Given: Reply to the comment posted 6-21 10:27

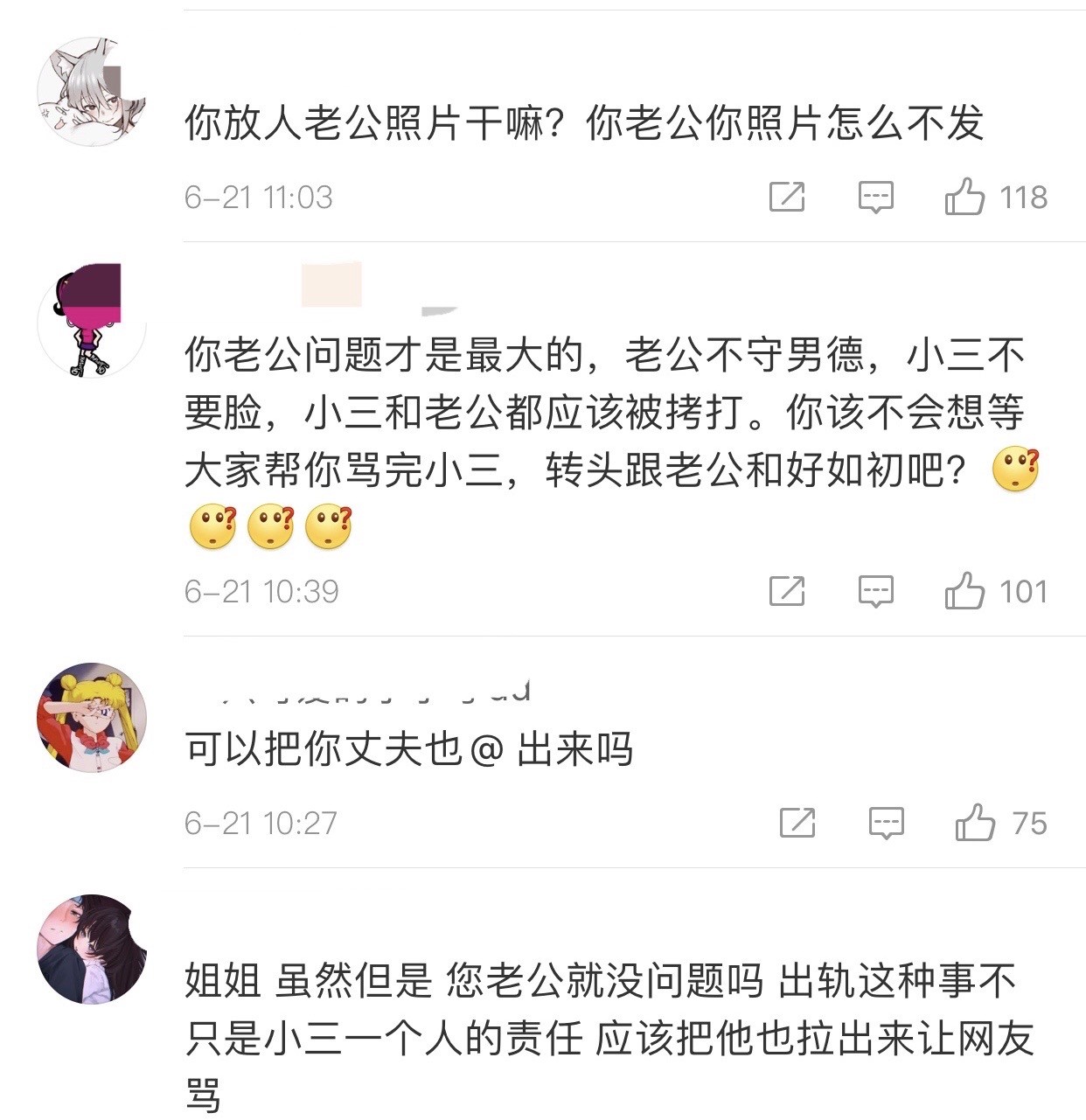Looking at the screenshot, I should coord(886,823).
